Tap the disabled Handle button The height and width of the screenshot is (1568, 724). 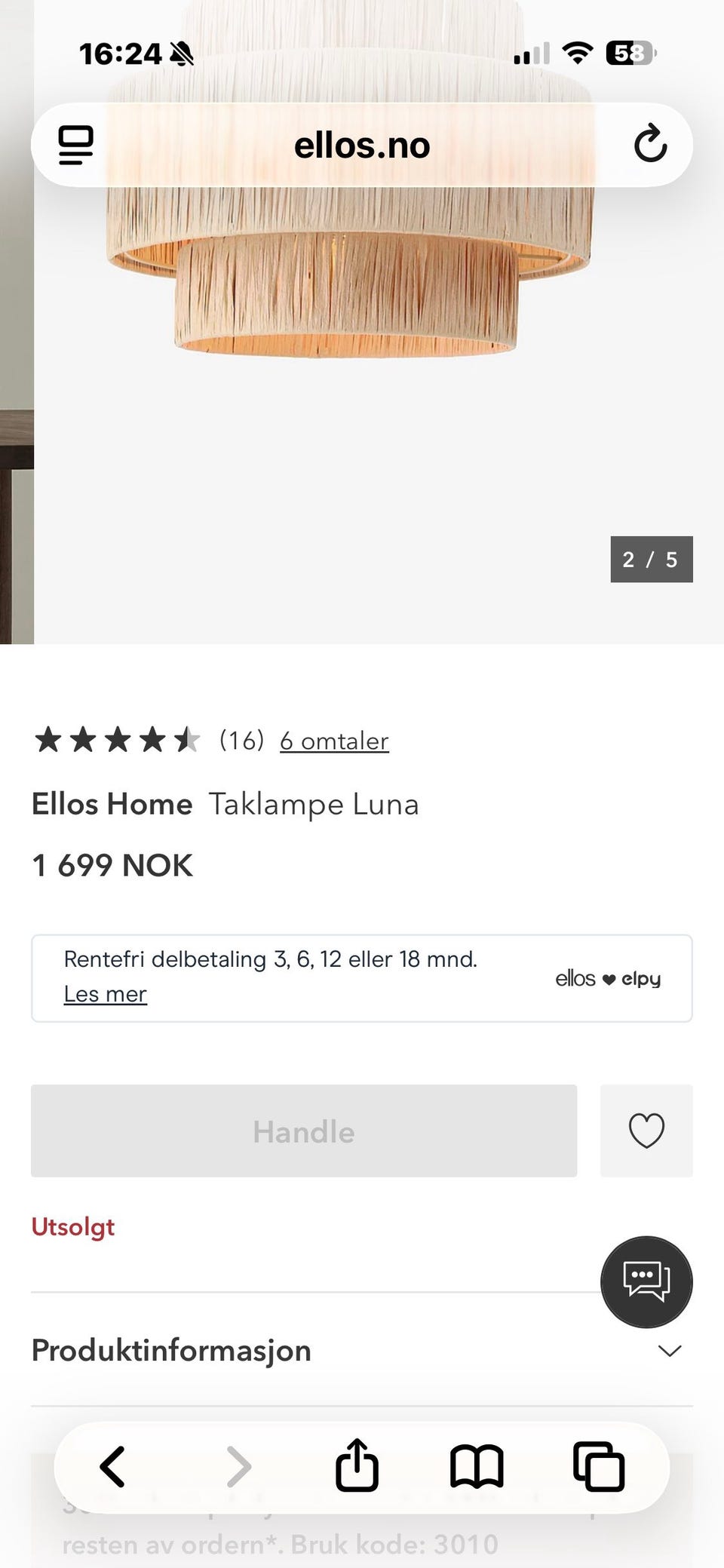[304, 1131]
